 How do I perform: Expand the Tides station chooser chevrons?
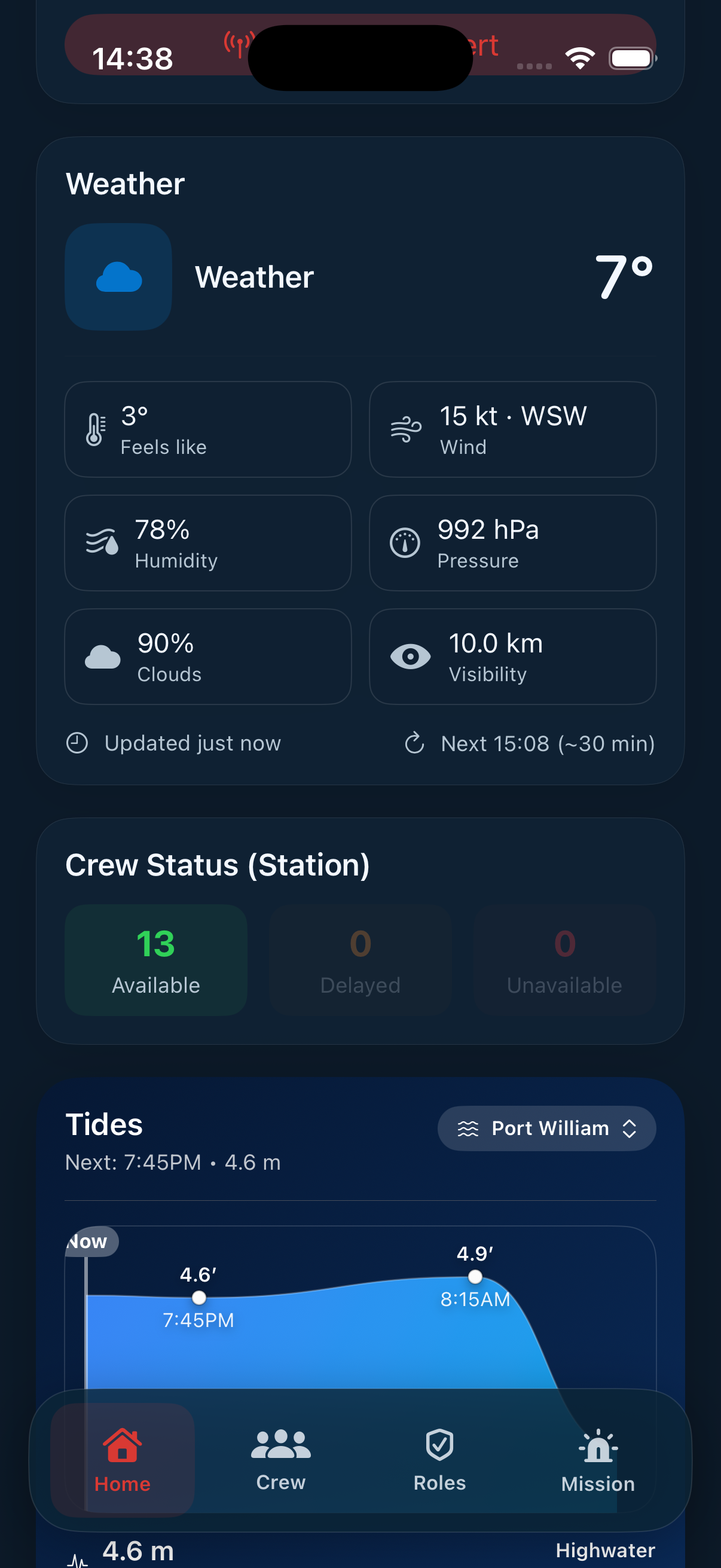point(630,1128)
